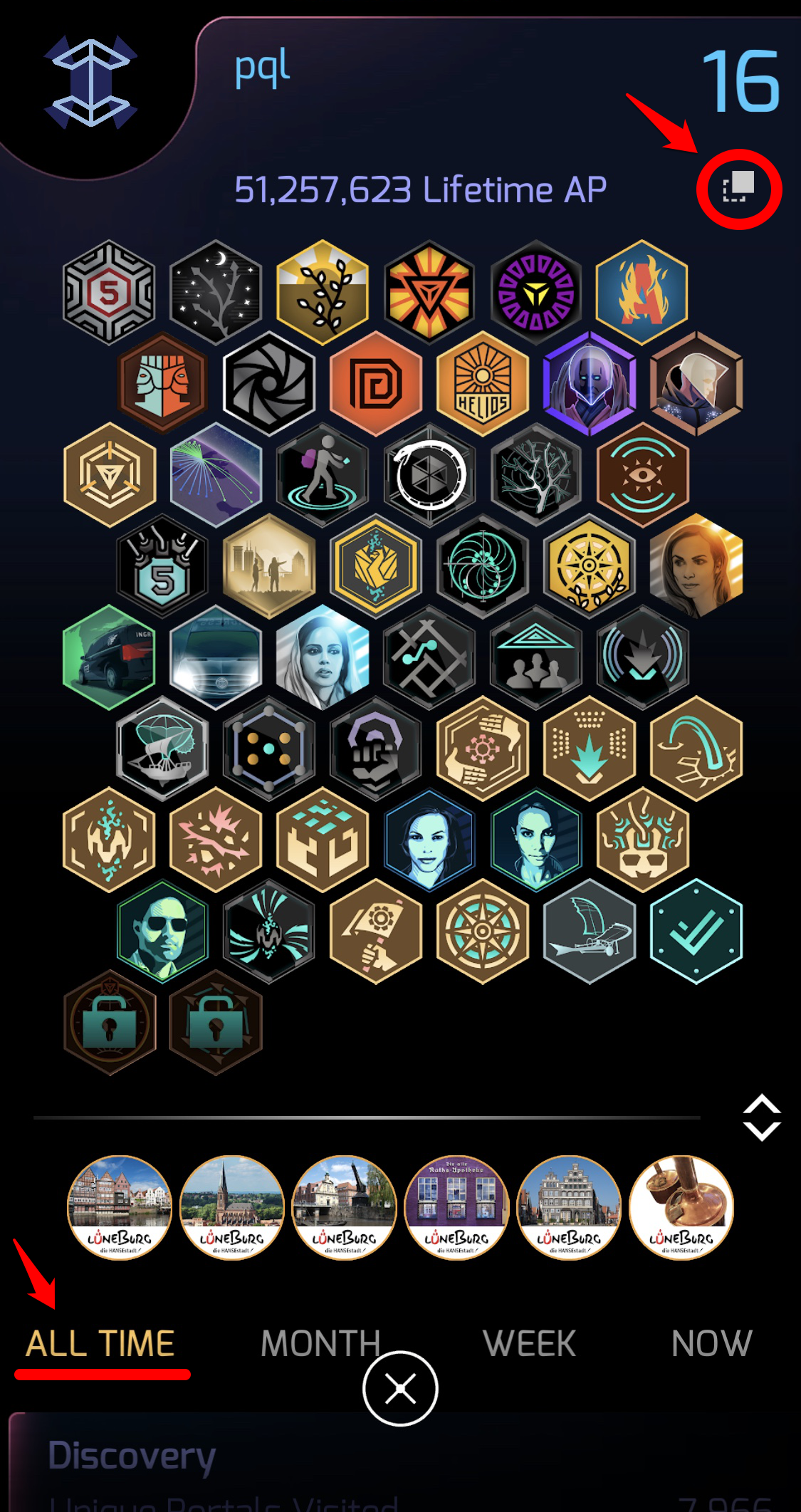Image resolution: width=801 pixels, height=1512 pixels.
Task: Open the flaming A medal
Action: pos(642,292)
